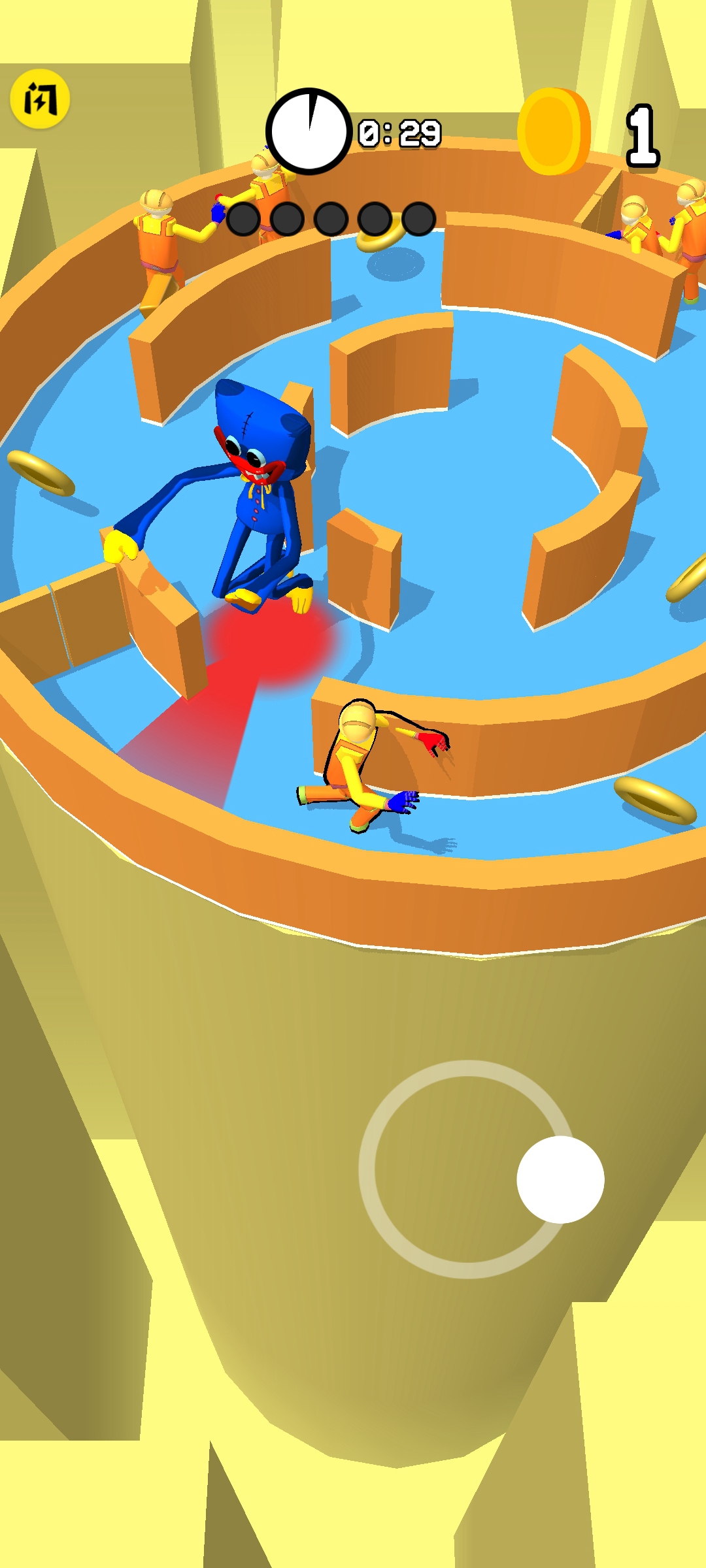
Task: Tap the yellow lightning icon button
Action: pyautogui.click(x=40, y=99)
